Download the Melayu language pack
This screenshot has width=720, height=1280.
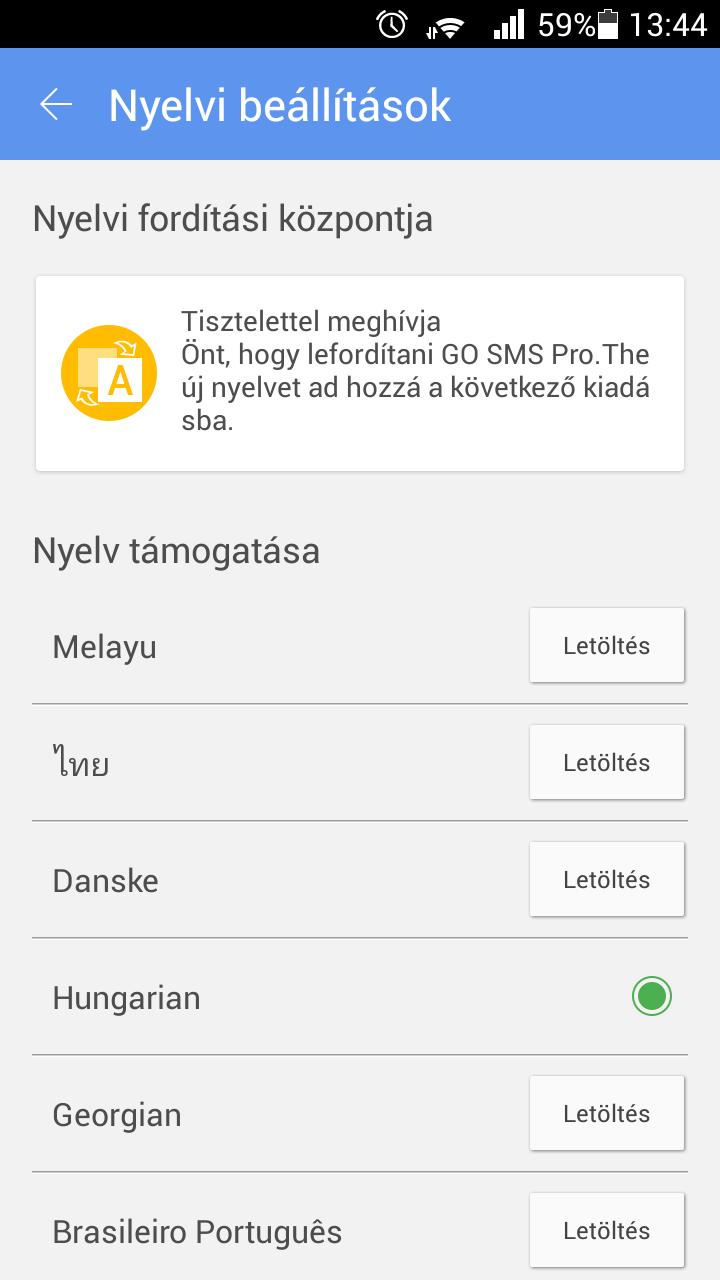click(606, 644)
